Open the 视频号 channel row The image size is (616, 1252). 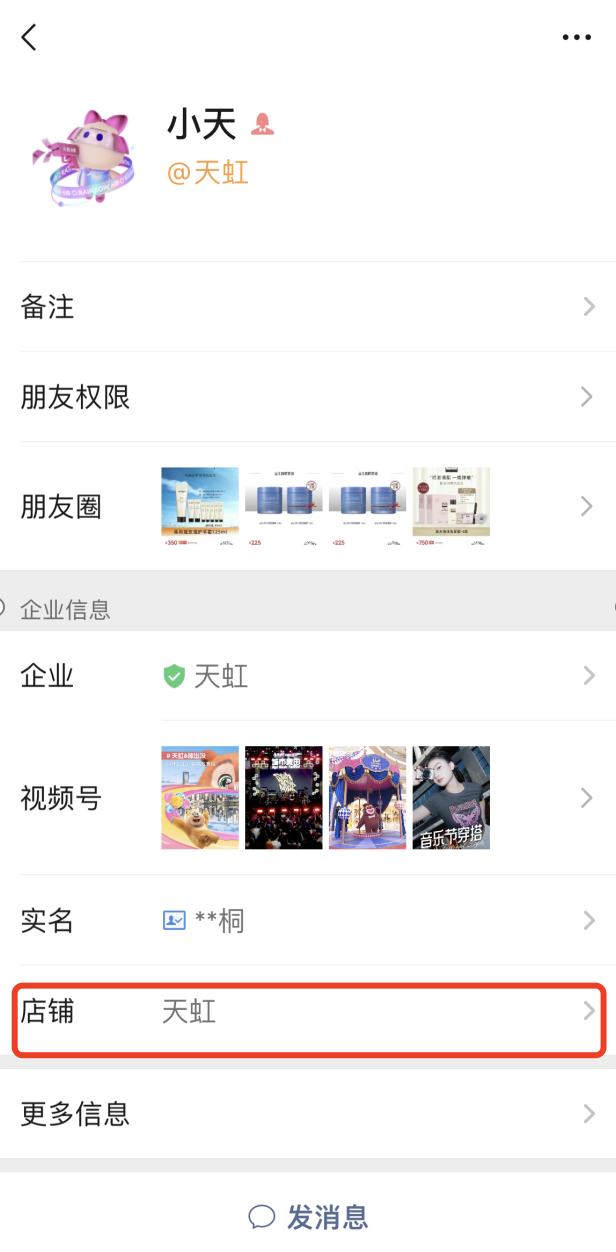click(x=308, y=798)
